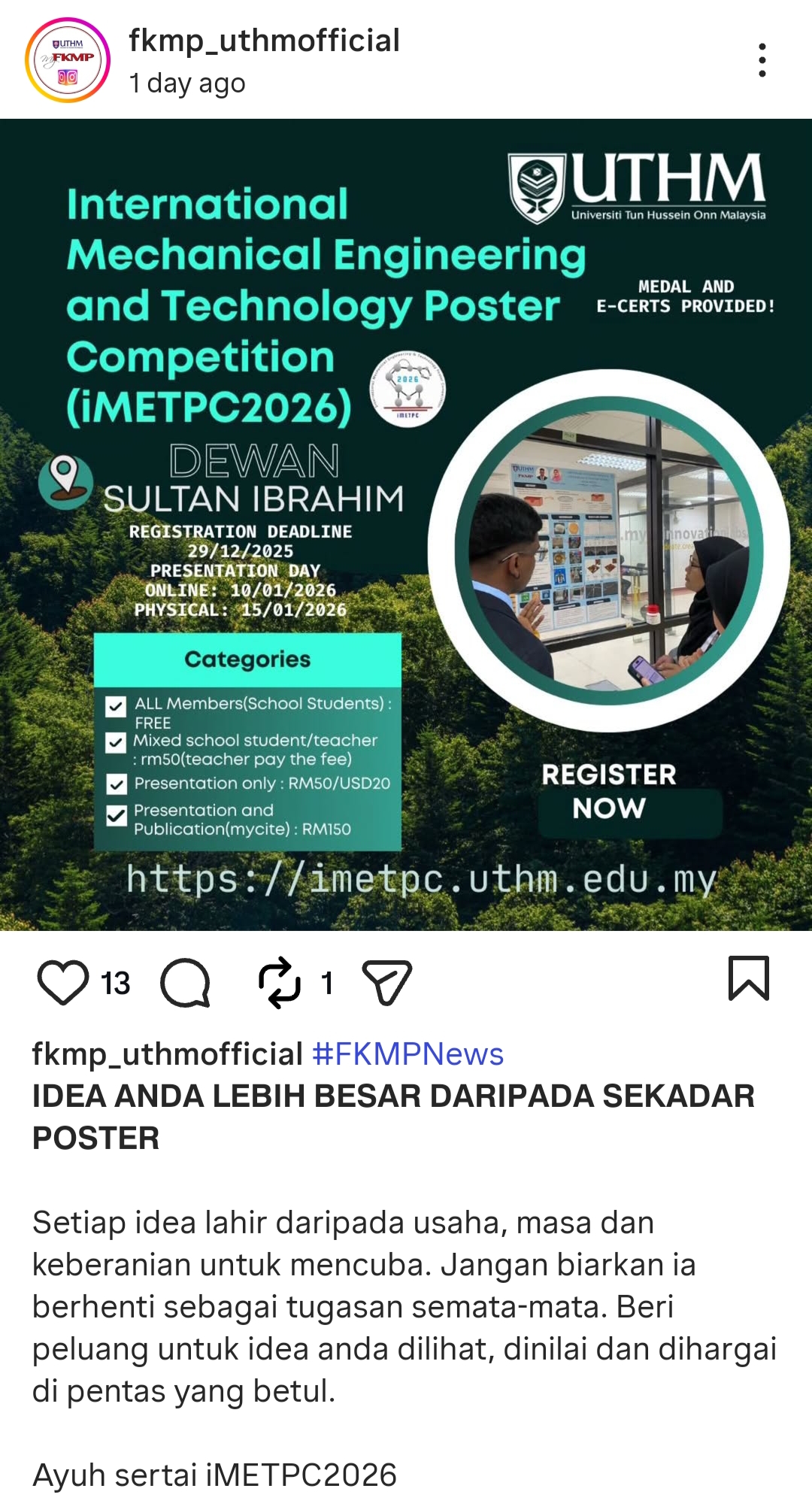812x1507 pixels.
Task: Open fkmp_uthmofficial profile picture
Action: pyautogui.click(x=68, y=60)
